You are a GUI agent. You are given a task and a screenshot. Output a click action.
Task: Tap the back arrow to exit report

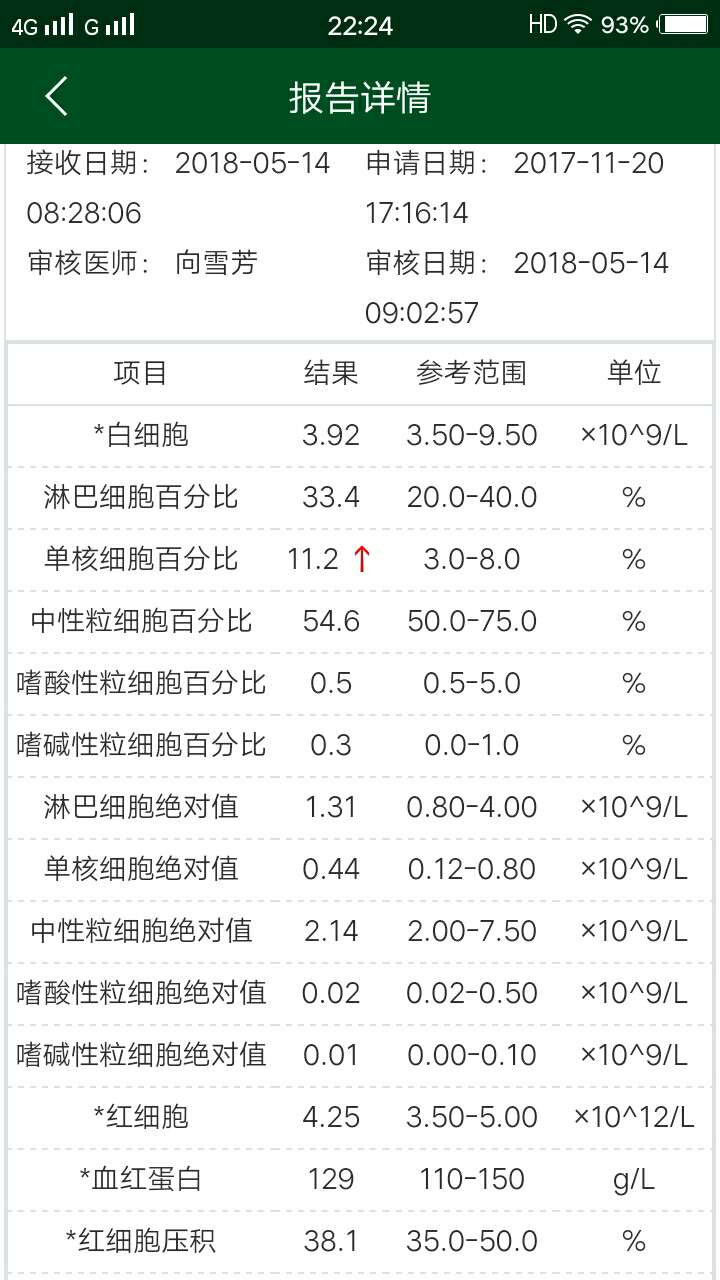pos(55,97)
